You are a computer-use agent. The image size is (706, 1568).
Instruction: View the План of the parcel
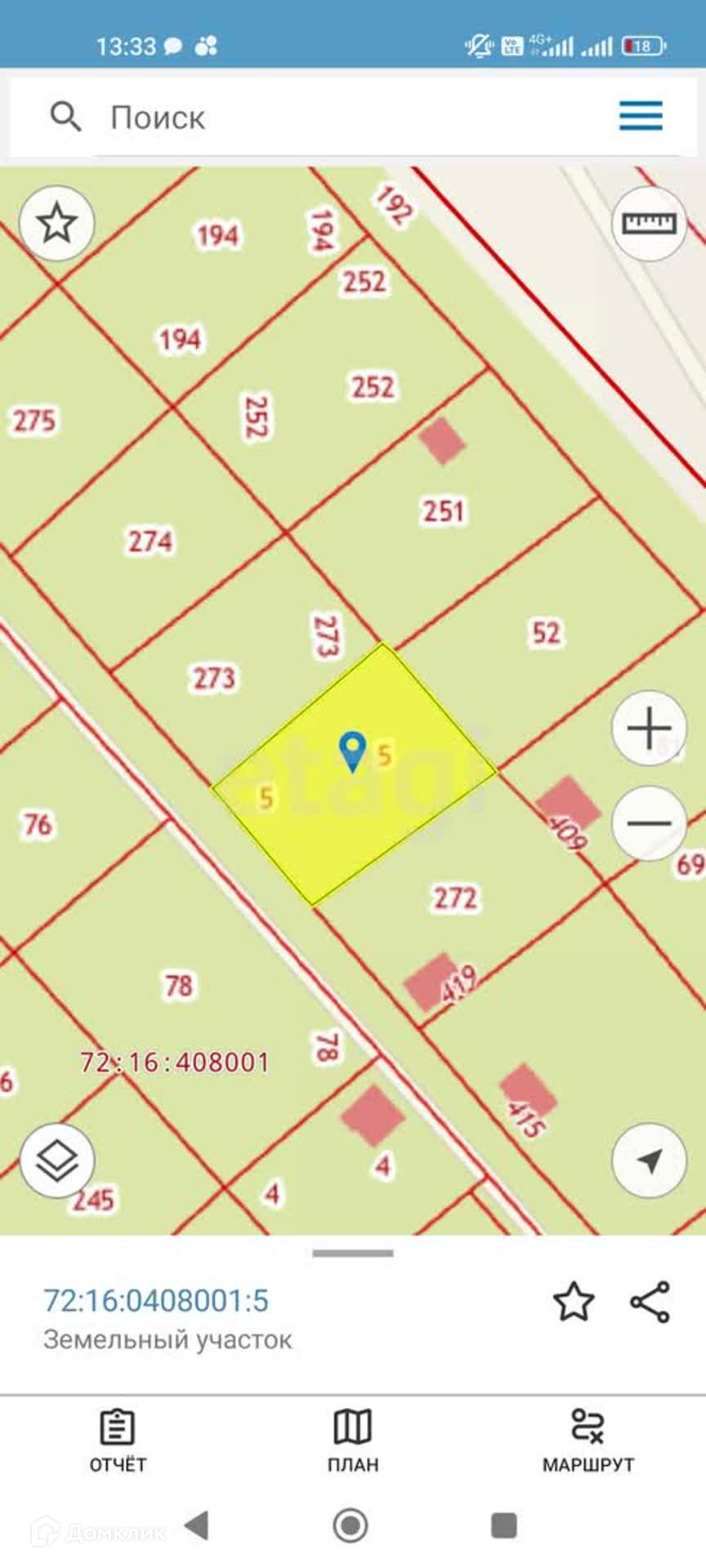pyautogui.click(x=353, y=1441)
